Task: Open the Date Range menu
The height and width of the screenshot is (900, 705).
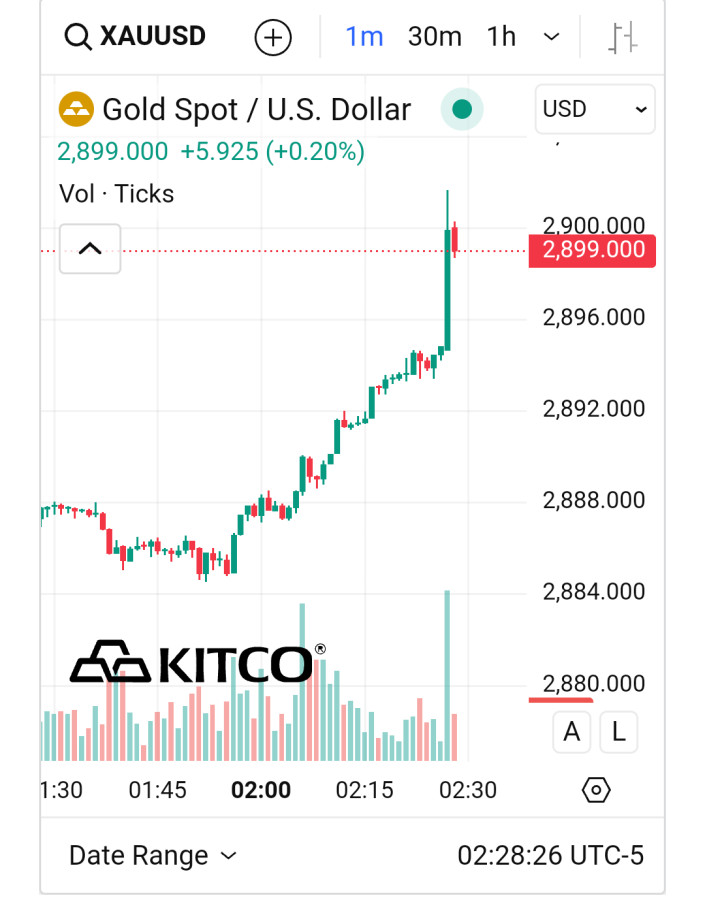Action: coord(153,855)
